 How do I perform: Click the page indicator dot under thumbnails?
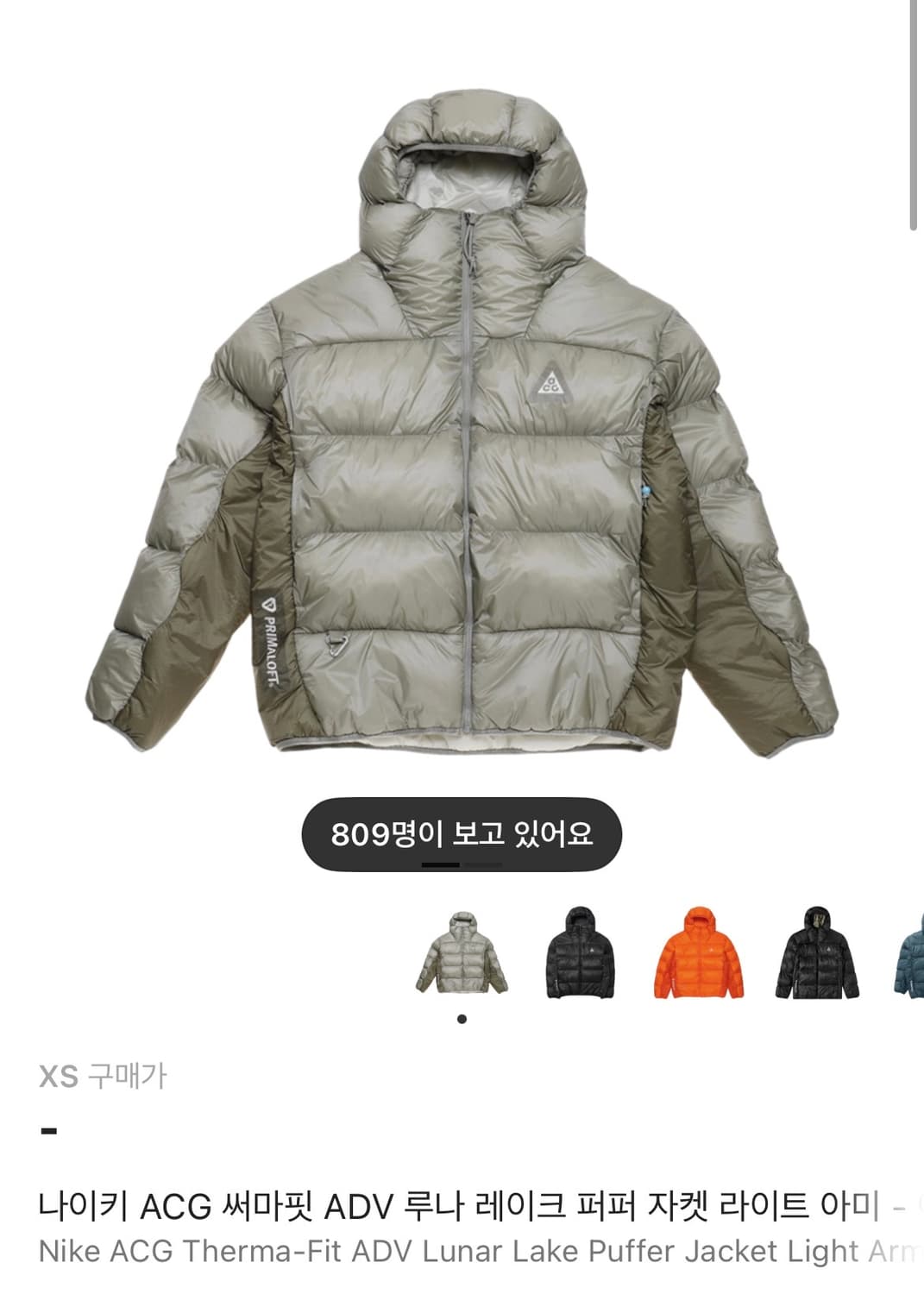pyautogui.click(x=462, y=1019)
